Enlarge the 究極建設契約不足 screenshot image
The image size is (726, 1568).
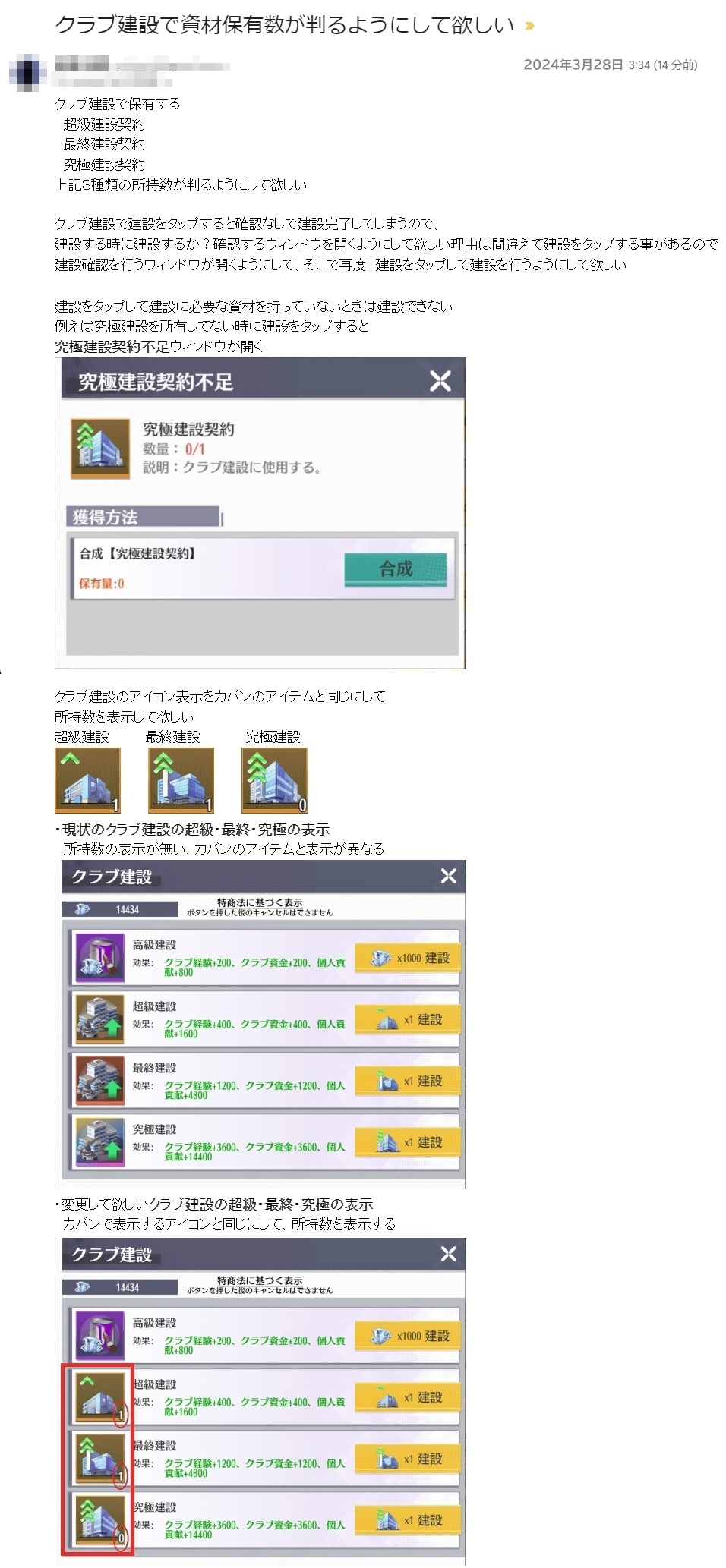[260, 513]
